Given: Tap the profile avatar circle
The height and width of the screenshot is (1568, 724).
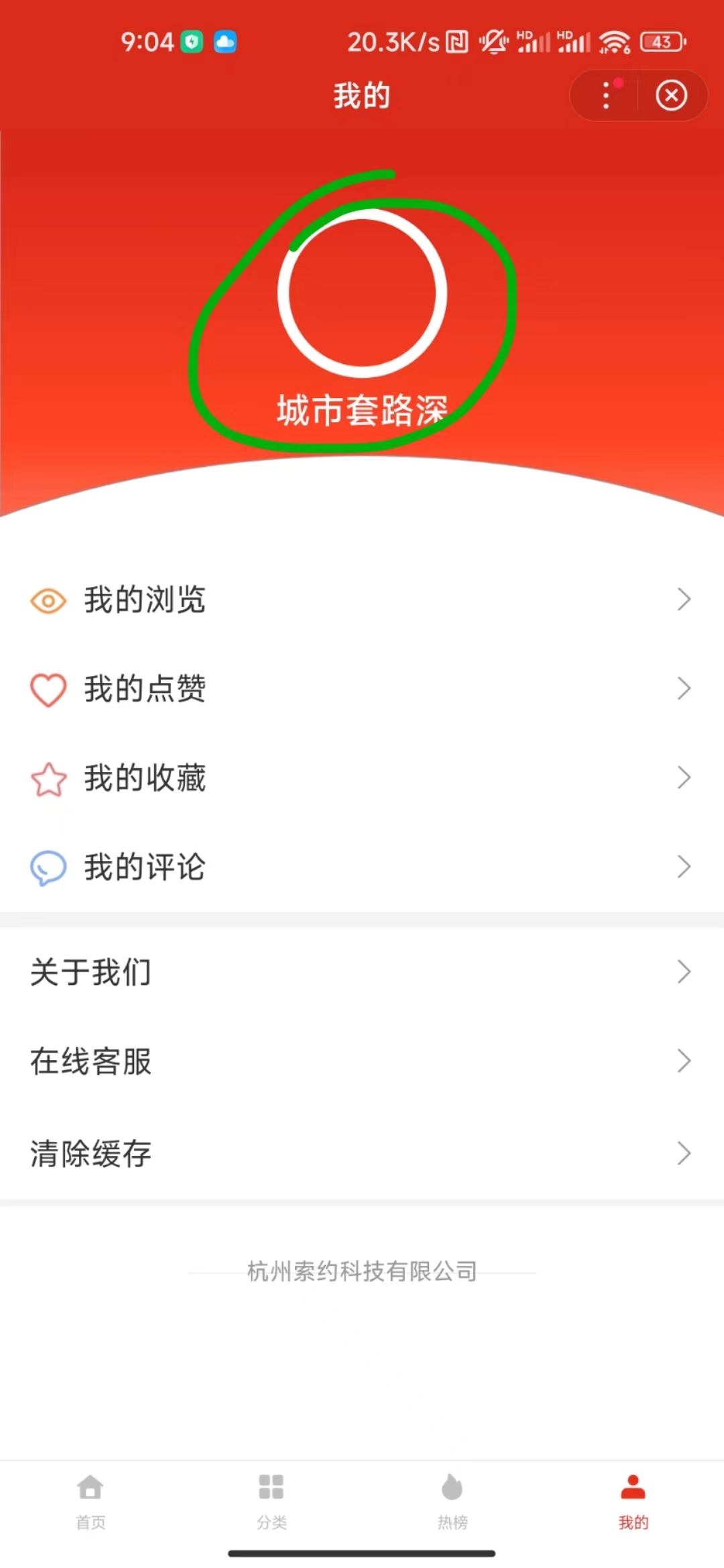Looking at the screenshot, I should pos(362,293).
